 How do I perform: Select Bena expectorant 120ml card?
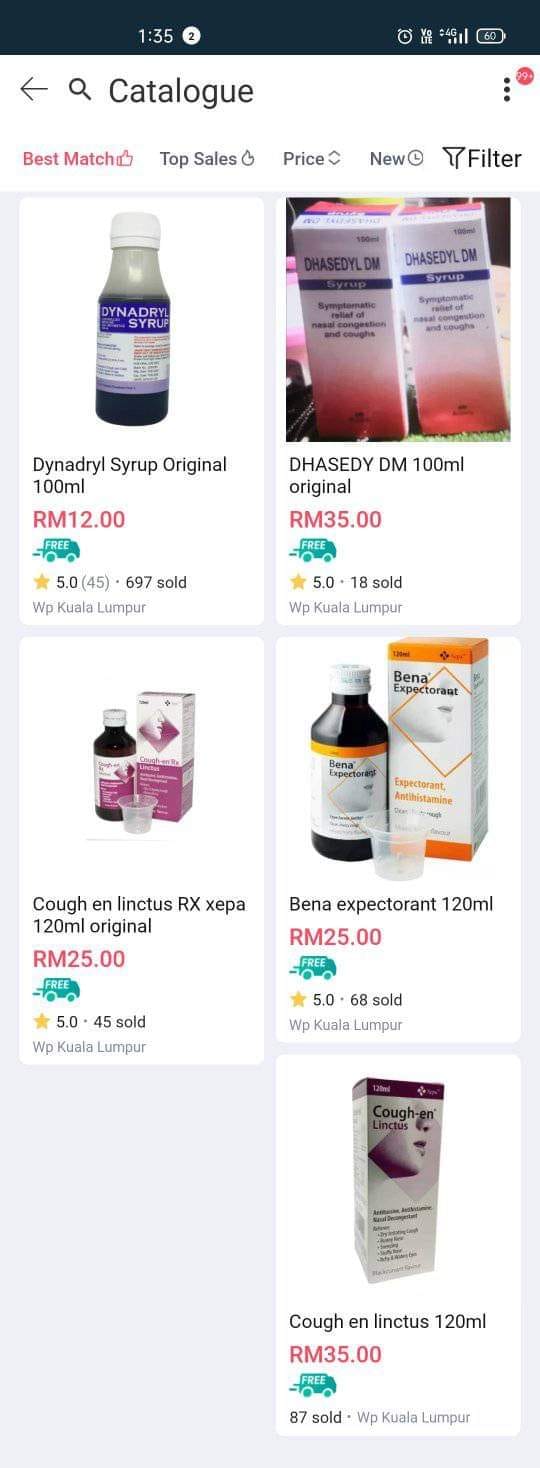398,840
